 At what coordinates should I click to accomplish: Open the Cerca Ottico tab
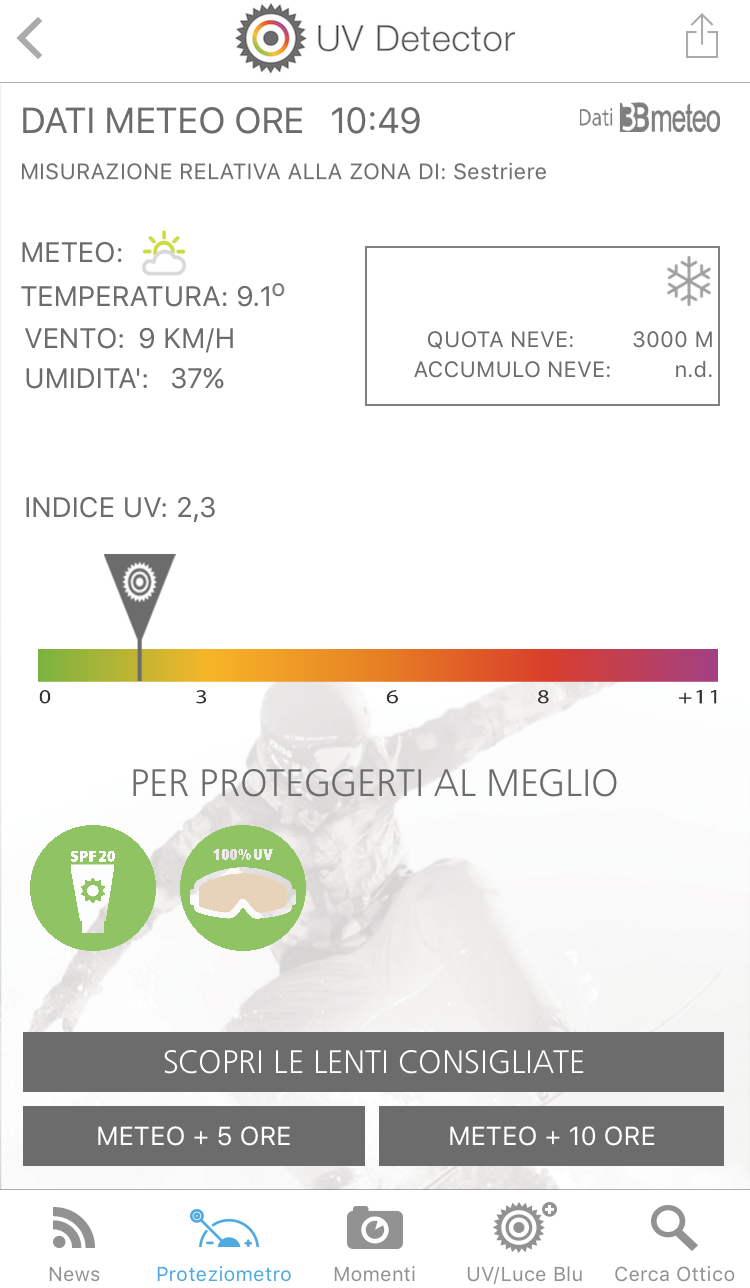point(675,1244)
